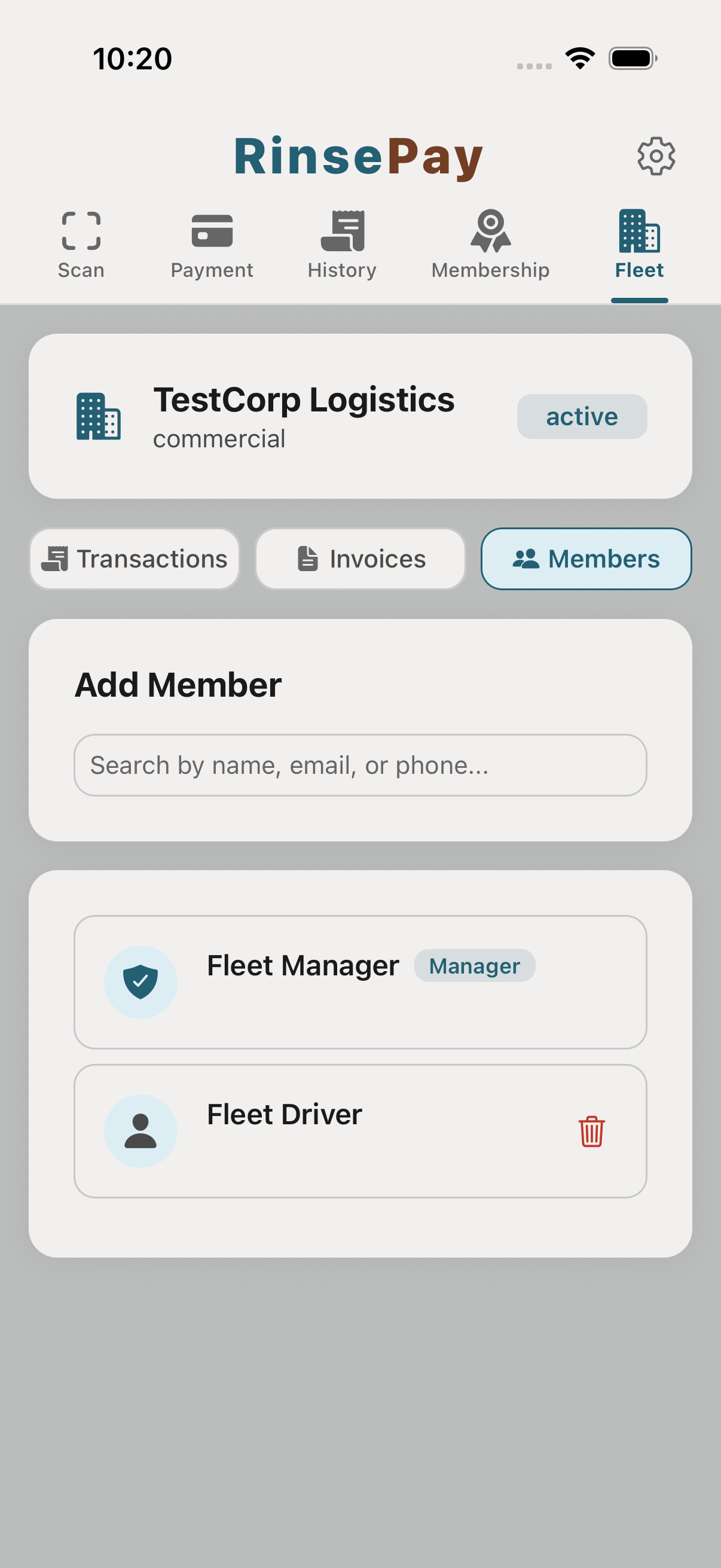Click the battery indicator in status bar

632,58
